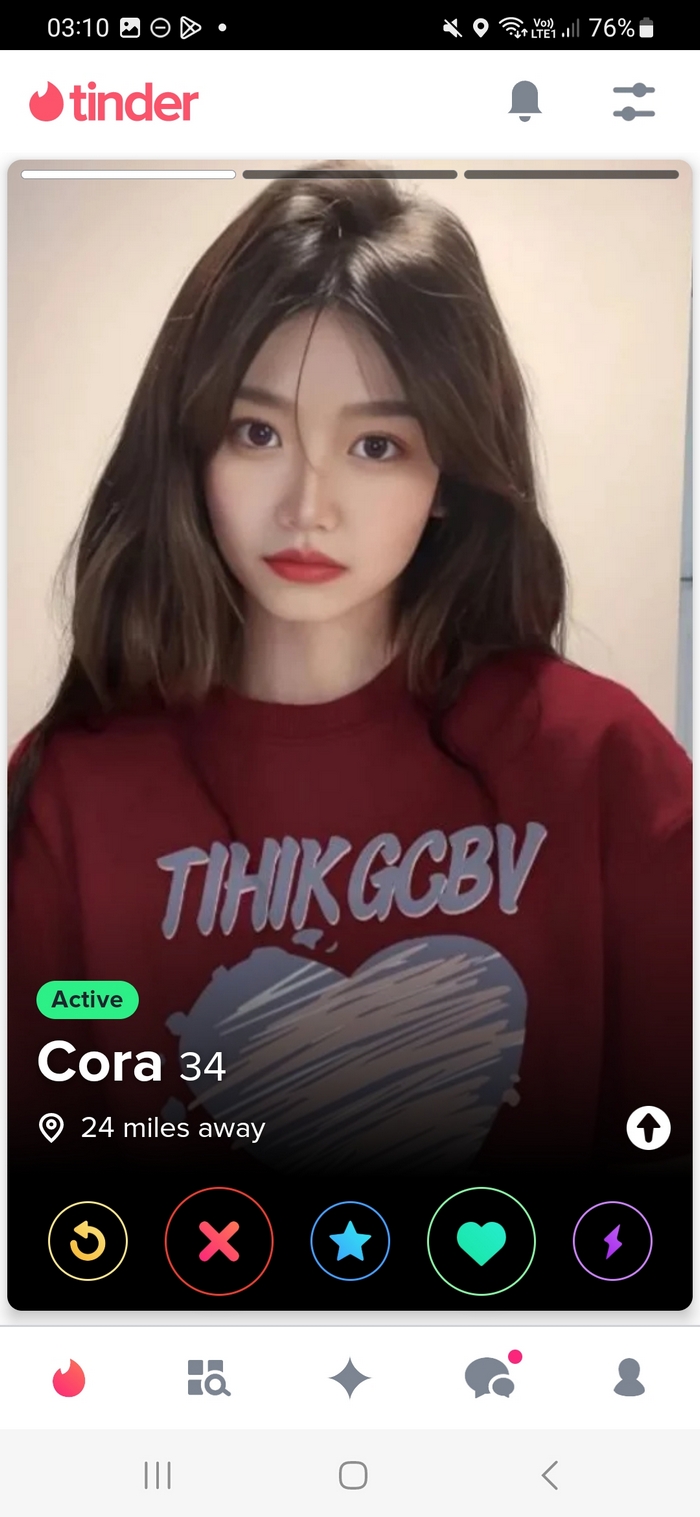700x1517 pixels.
Task: Open the notifications bell
Action: (525, 101)
